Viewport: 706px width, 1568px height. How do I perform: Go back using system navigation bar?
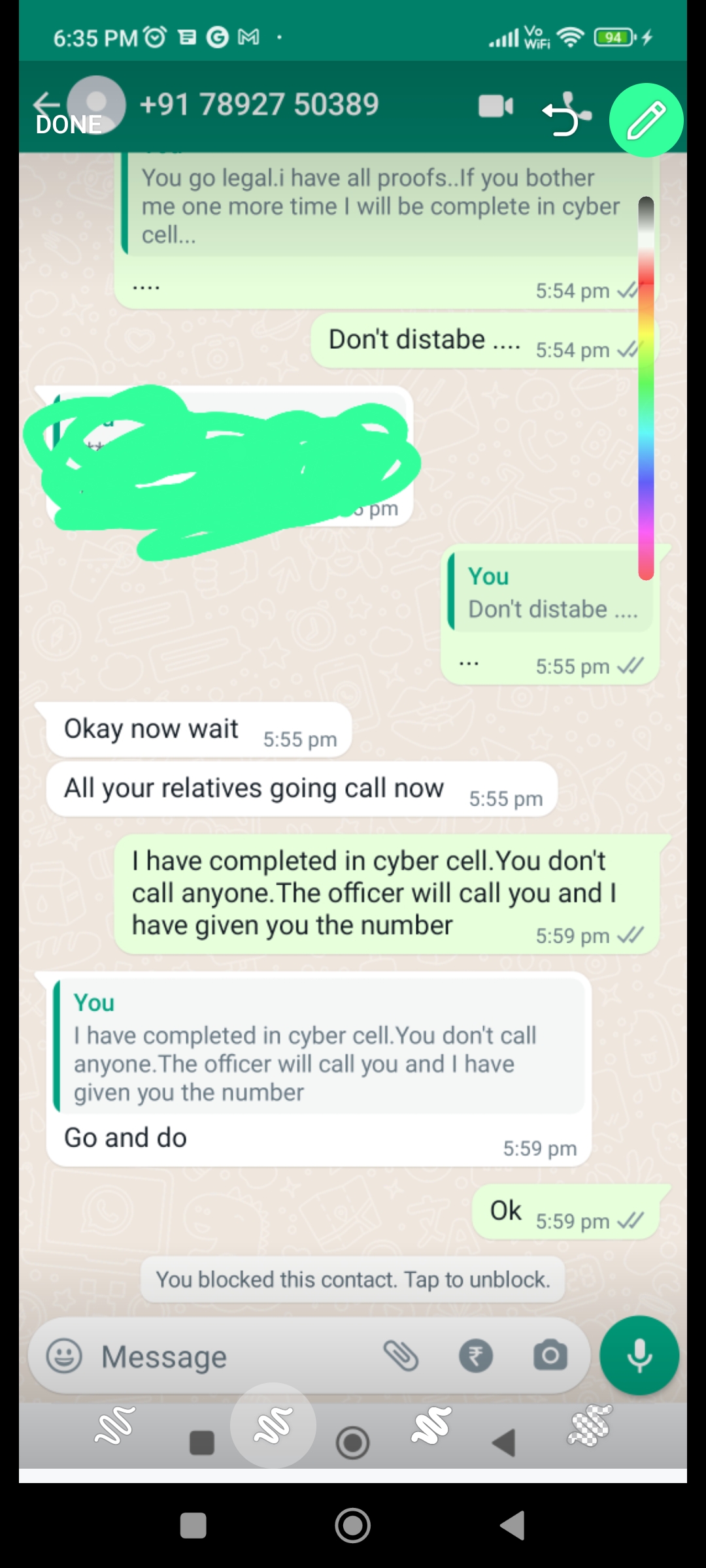pos(513,1526)
